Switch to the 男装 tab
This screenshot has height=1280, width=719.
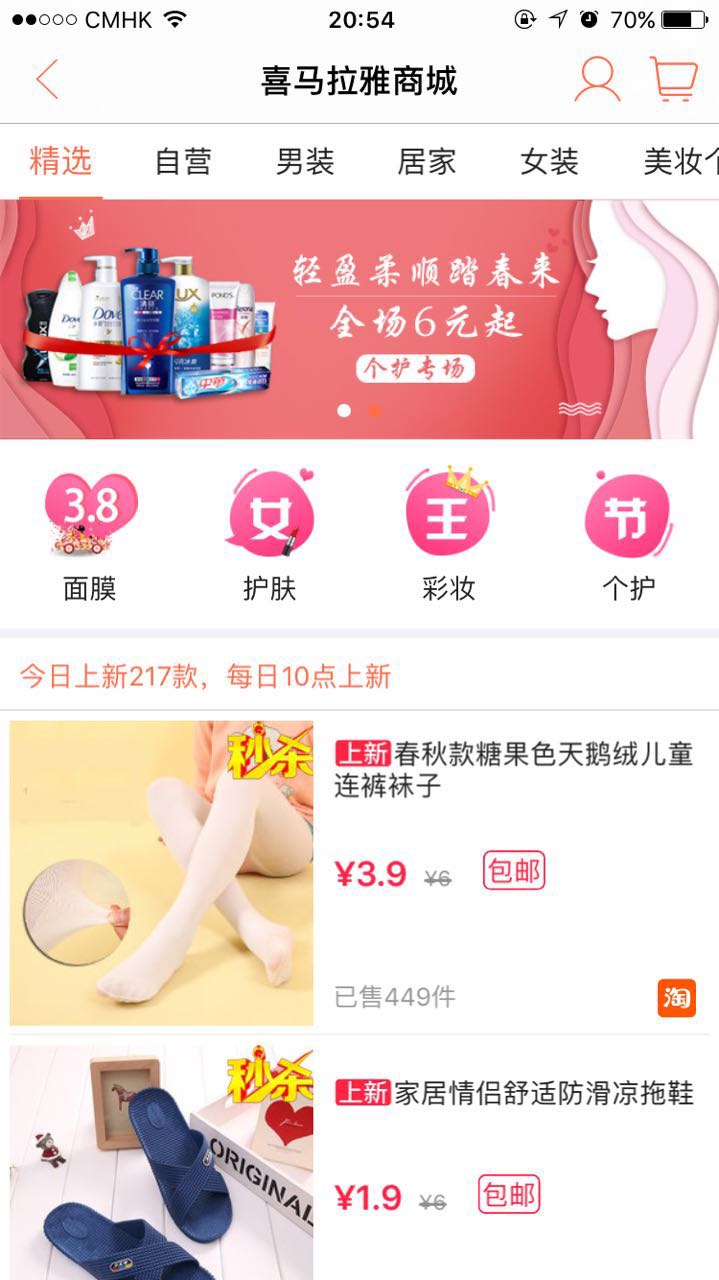305,162
